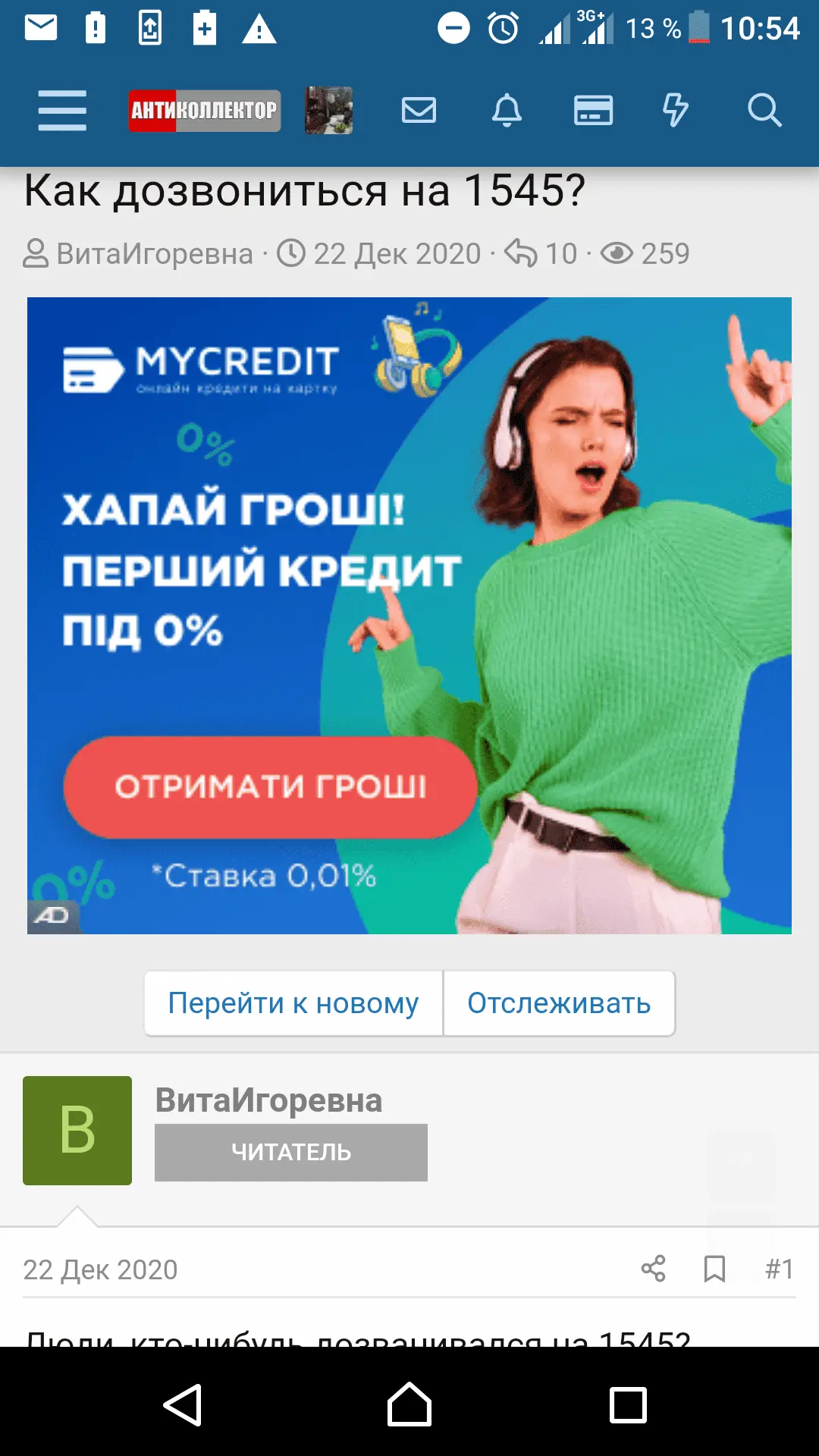Open thread author ВитаИгоревна under the title
This screenshot has height=1456, width=819.
[x=154, y=253]
